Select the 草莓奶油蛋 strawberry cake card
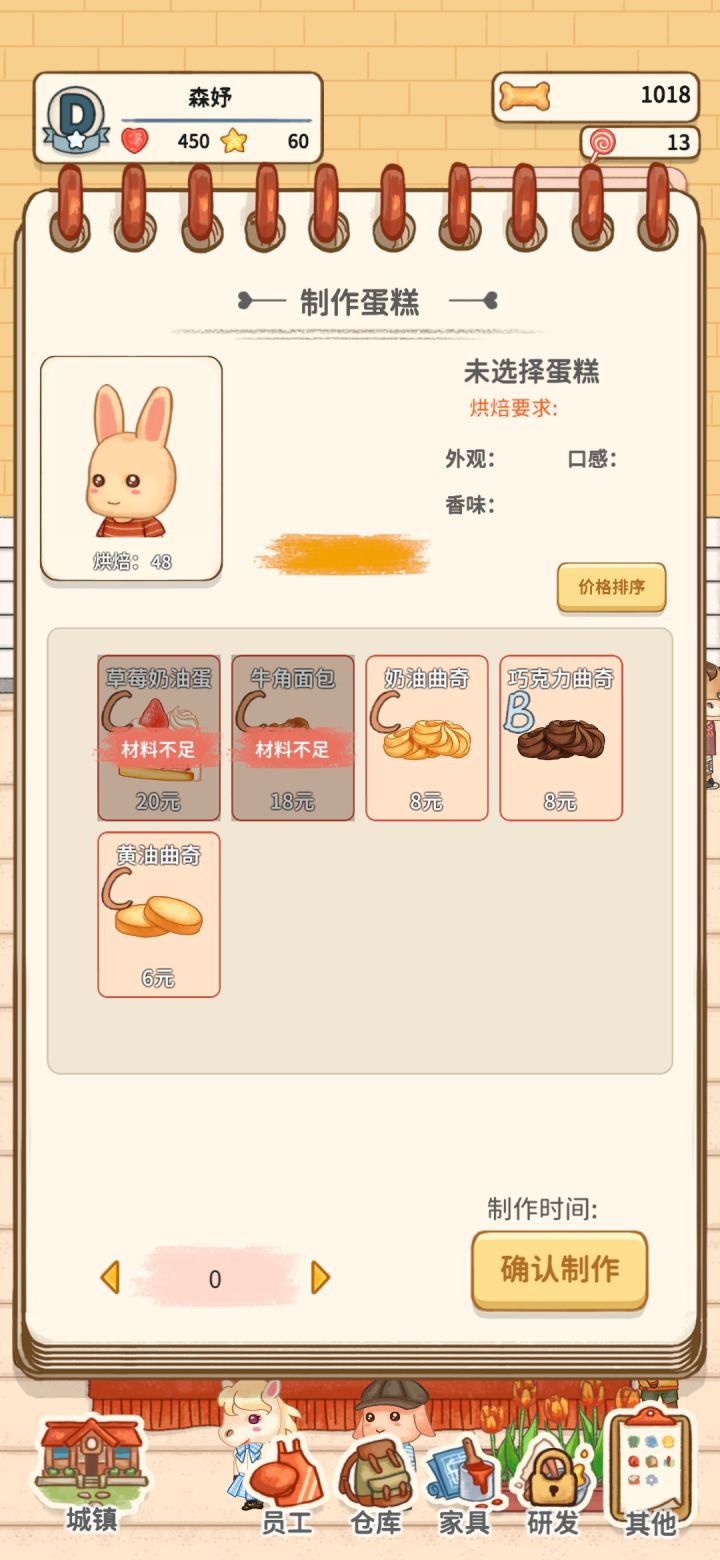720x1560 pixels. [159, 738]
